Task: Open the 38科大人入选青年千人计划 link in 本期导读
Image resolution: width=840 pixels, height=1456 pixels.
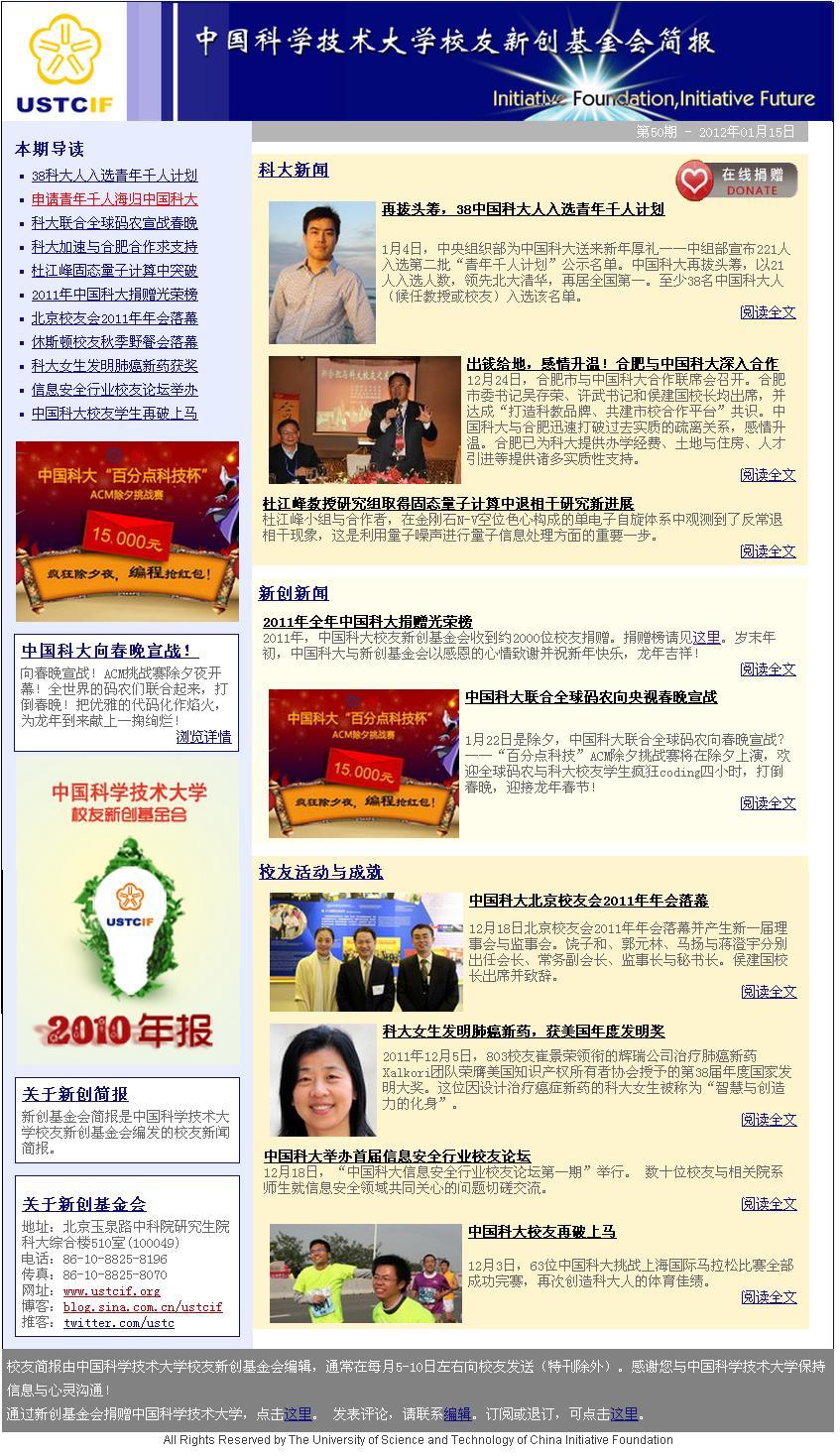Action: [114, 176]
